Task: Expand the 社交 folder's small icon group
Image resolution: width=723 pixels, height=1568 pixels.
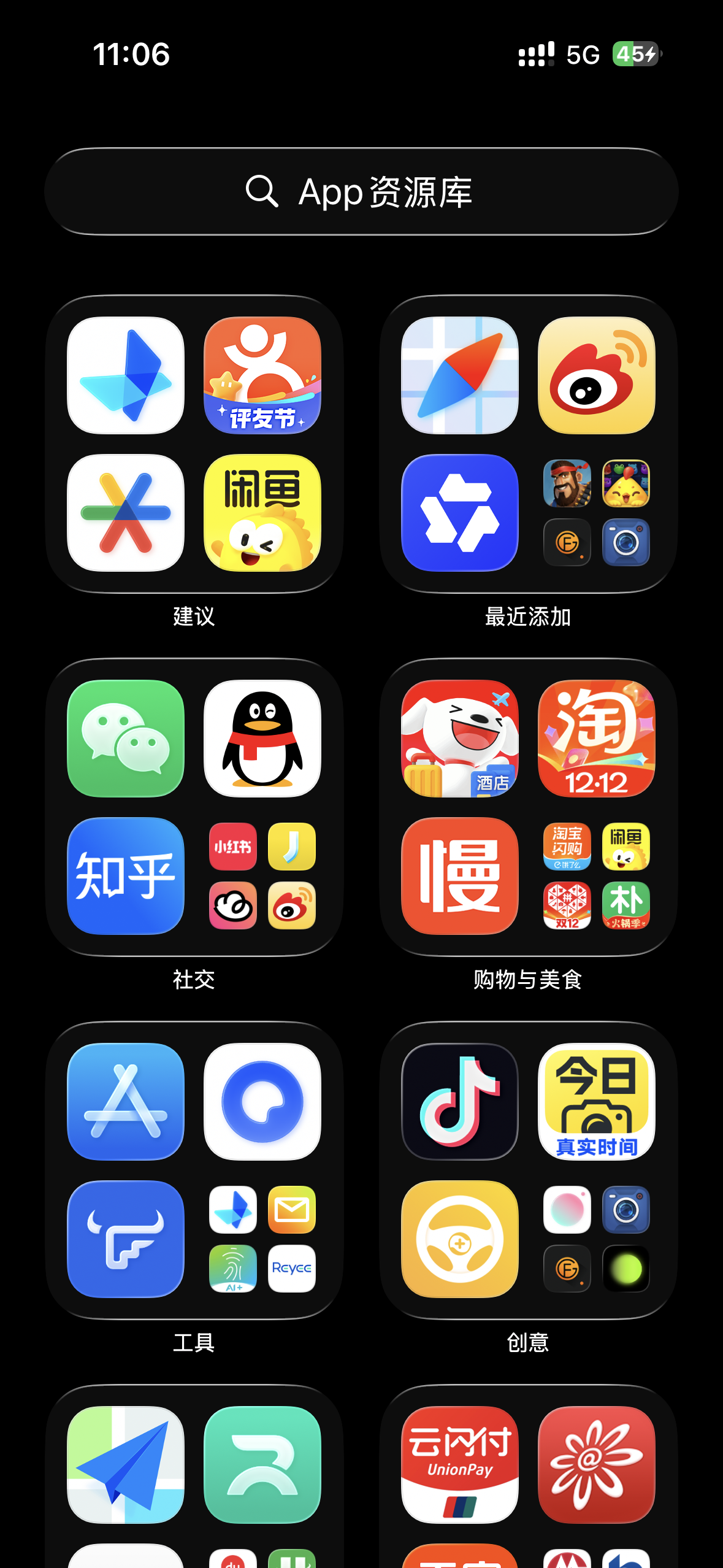Action: click(262, 876)
